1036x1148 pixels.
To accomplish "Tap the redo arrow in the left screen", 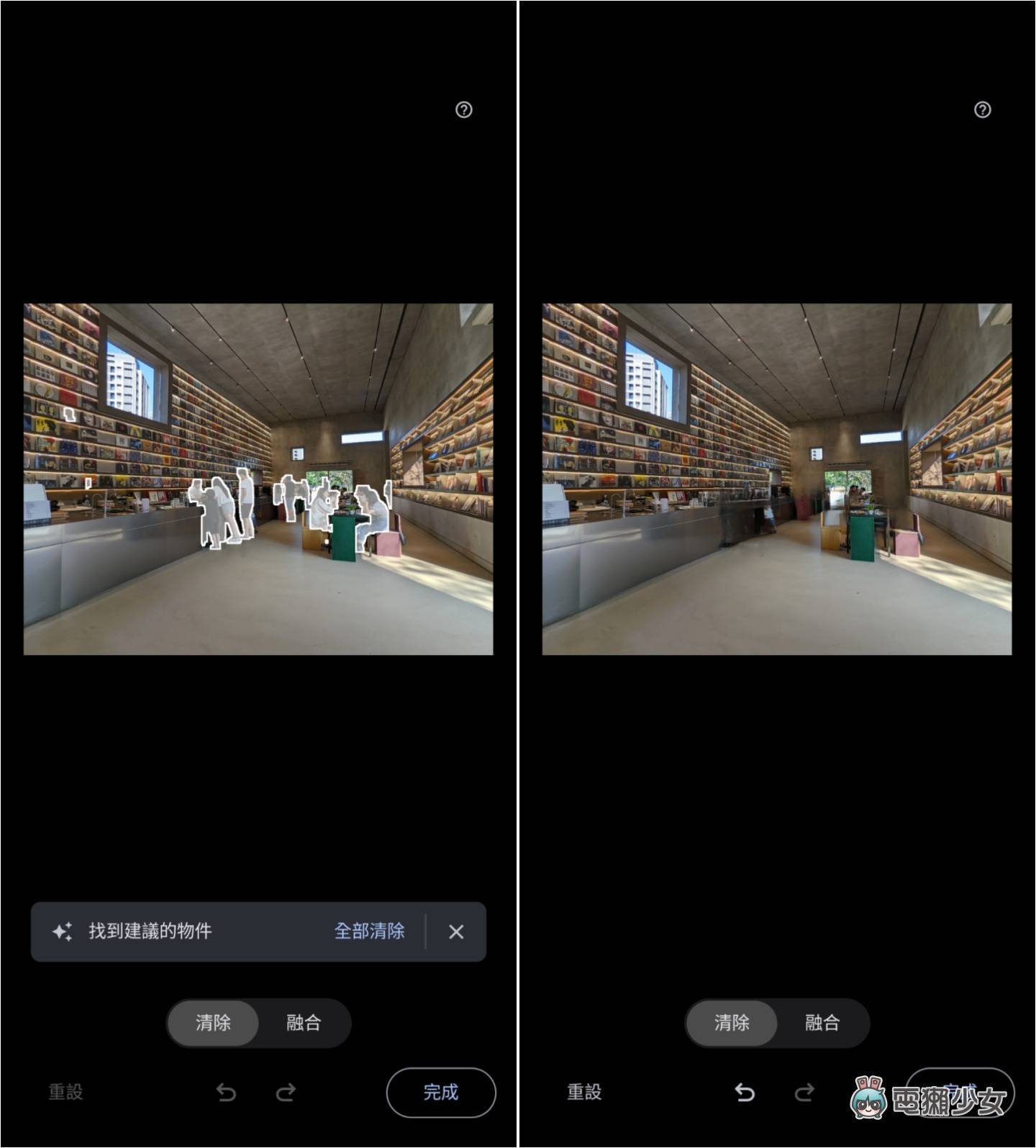I will coord(286,1093).
